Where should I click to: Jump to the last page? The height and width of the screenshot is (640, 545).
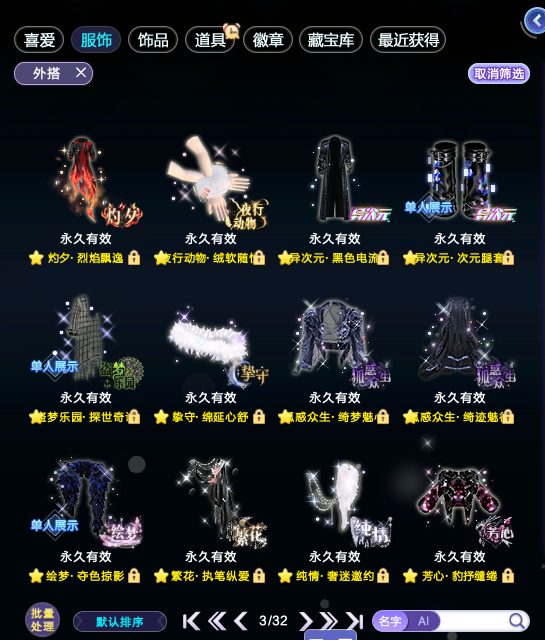[355, 621]
